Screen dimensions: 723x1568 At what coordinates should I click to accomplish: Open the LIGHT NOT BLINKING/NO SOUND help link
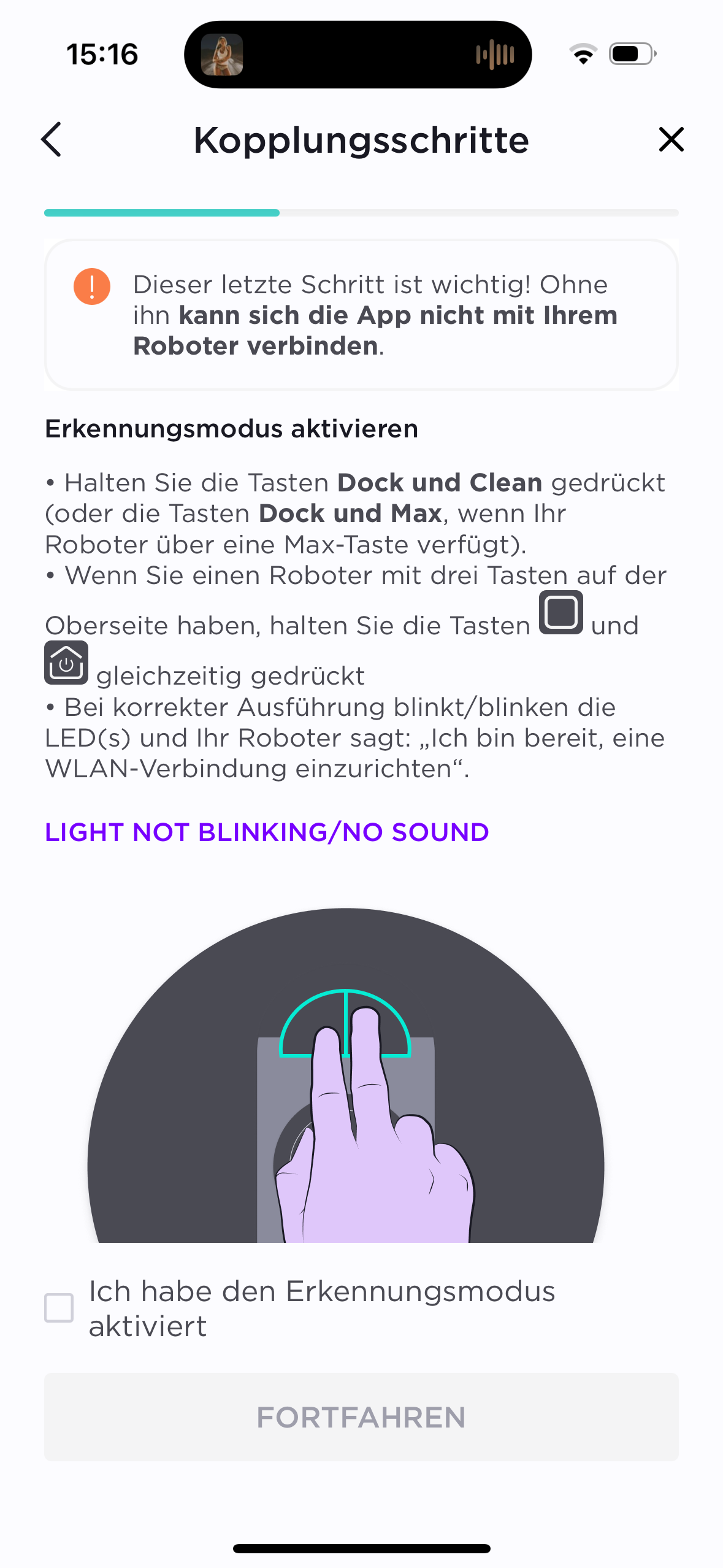(267, 832)
